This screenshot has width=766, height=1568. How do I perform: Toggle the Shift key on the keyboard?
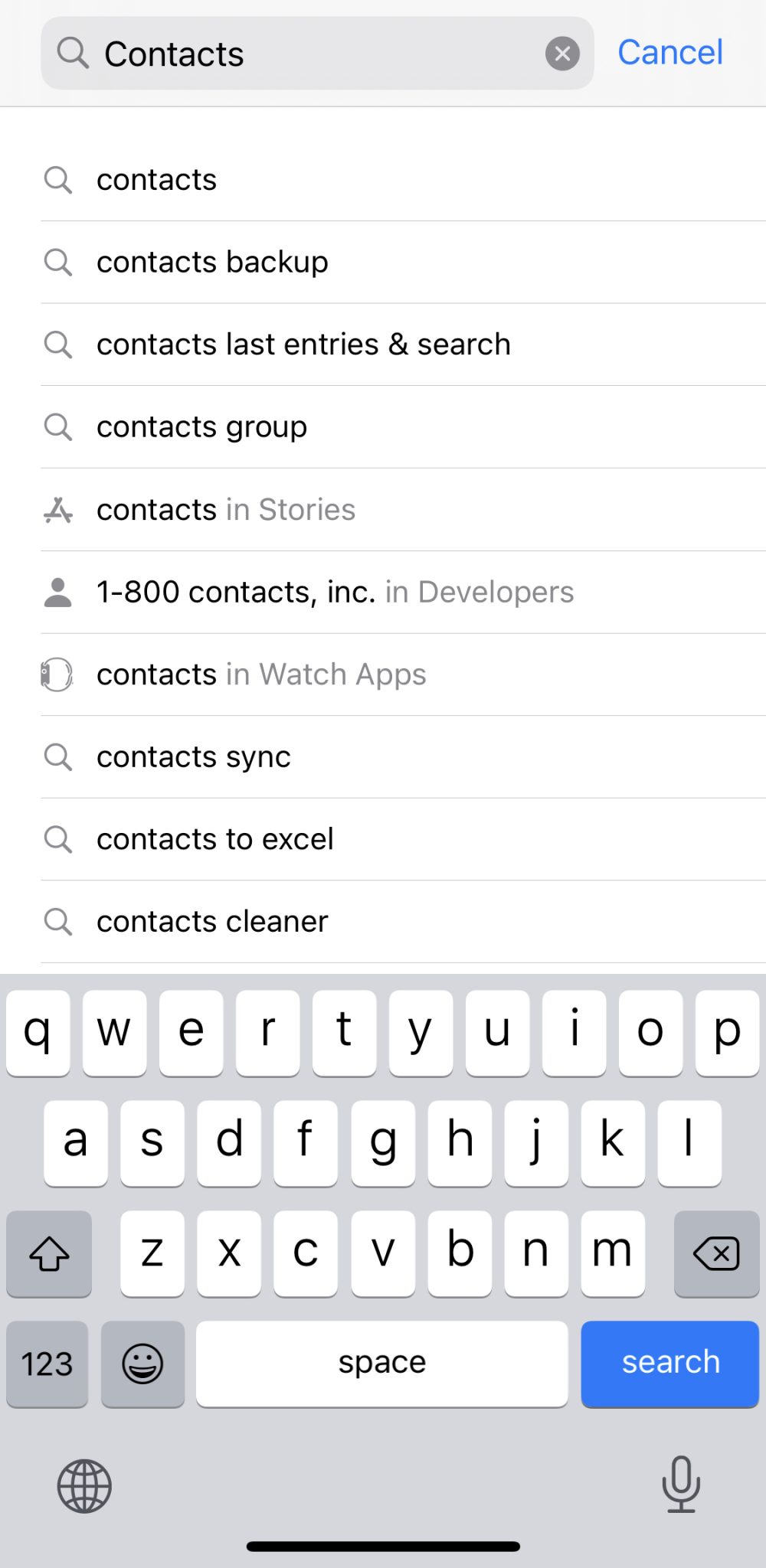pos(48,1253)
